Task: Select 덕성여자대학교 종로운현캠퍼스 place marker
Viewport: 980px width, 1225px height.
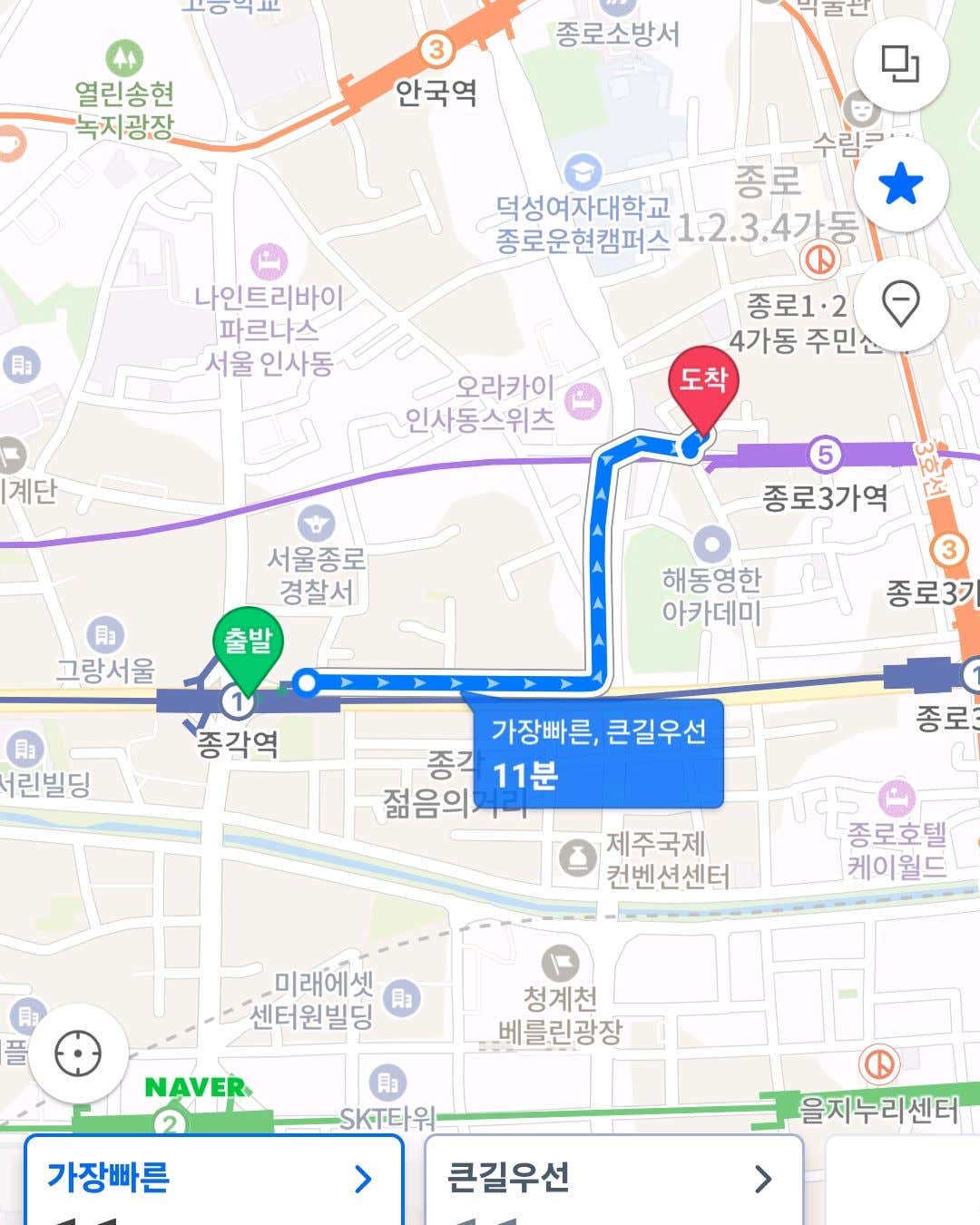Action: click(x=582, y=171)
